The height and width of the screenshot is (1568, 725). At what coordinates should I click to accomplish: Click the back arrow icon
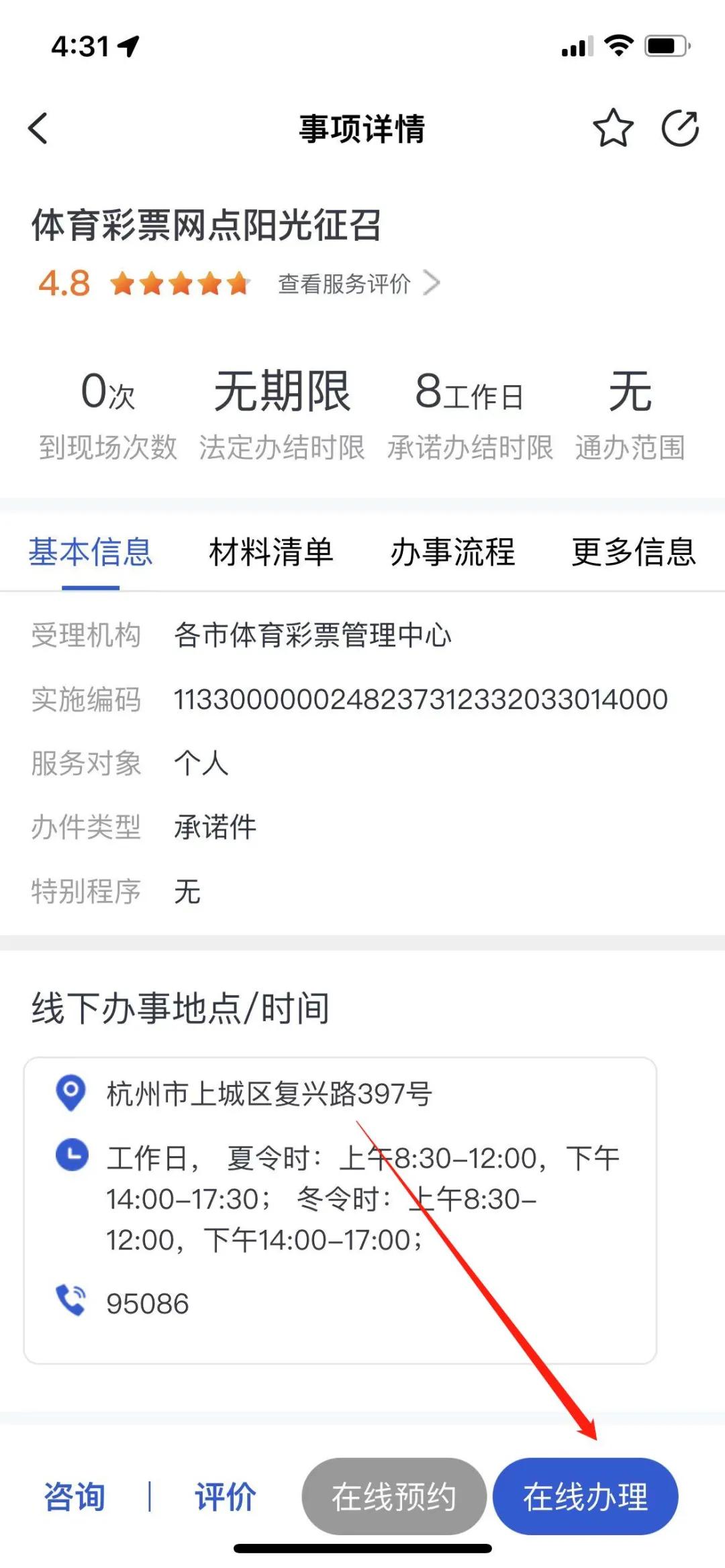click(x=38, y=129)
